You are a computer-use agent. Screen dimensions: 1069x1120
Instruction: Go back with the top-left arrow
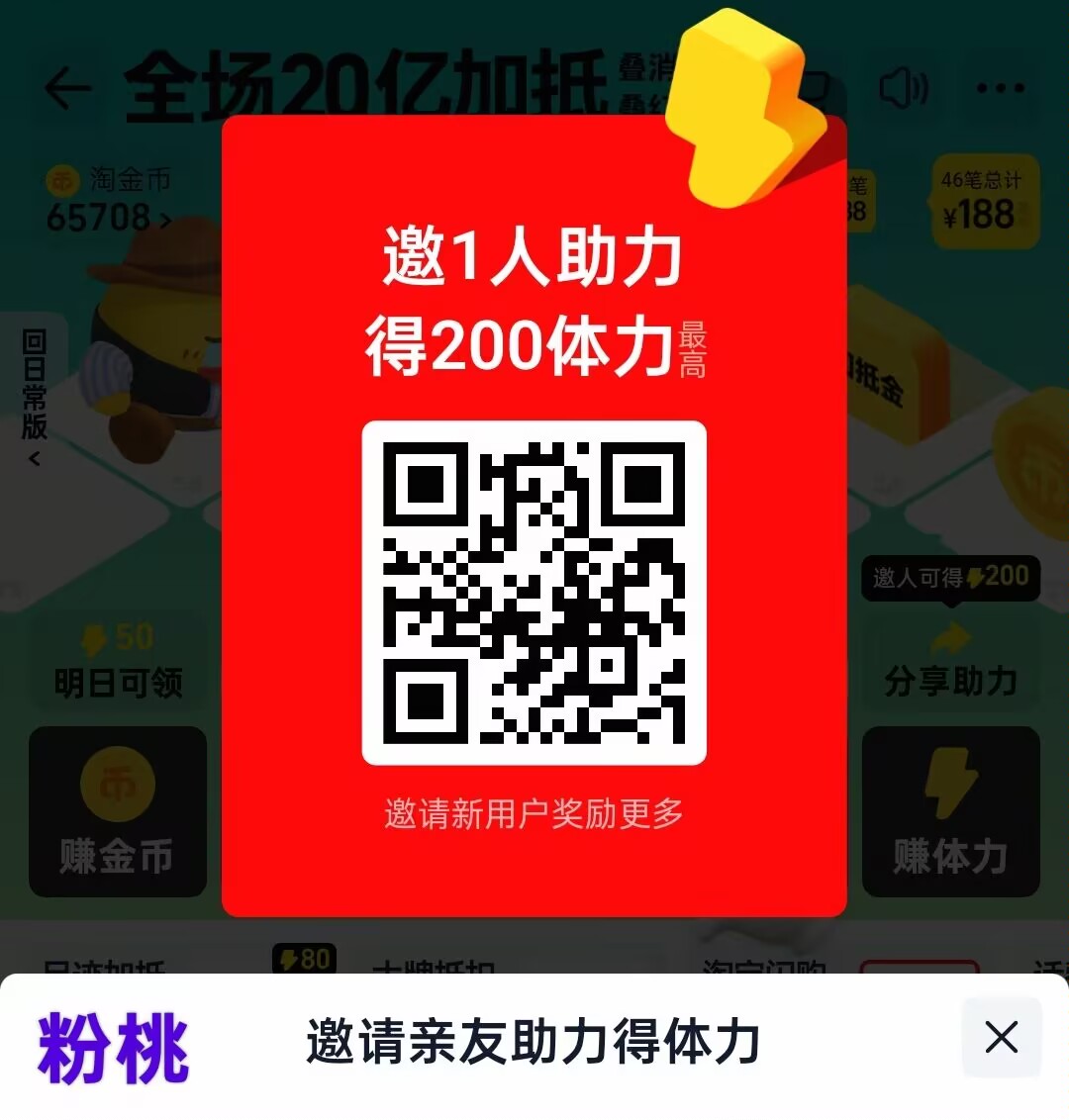(x=68, y=89)
